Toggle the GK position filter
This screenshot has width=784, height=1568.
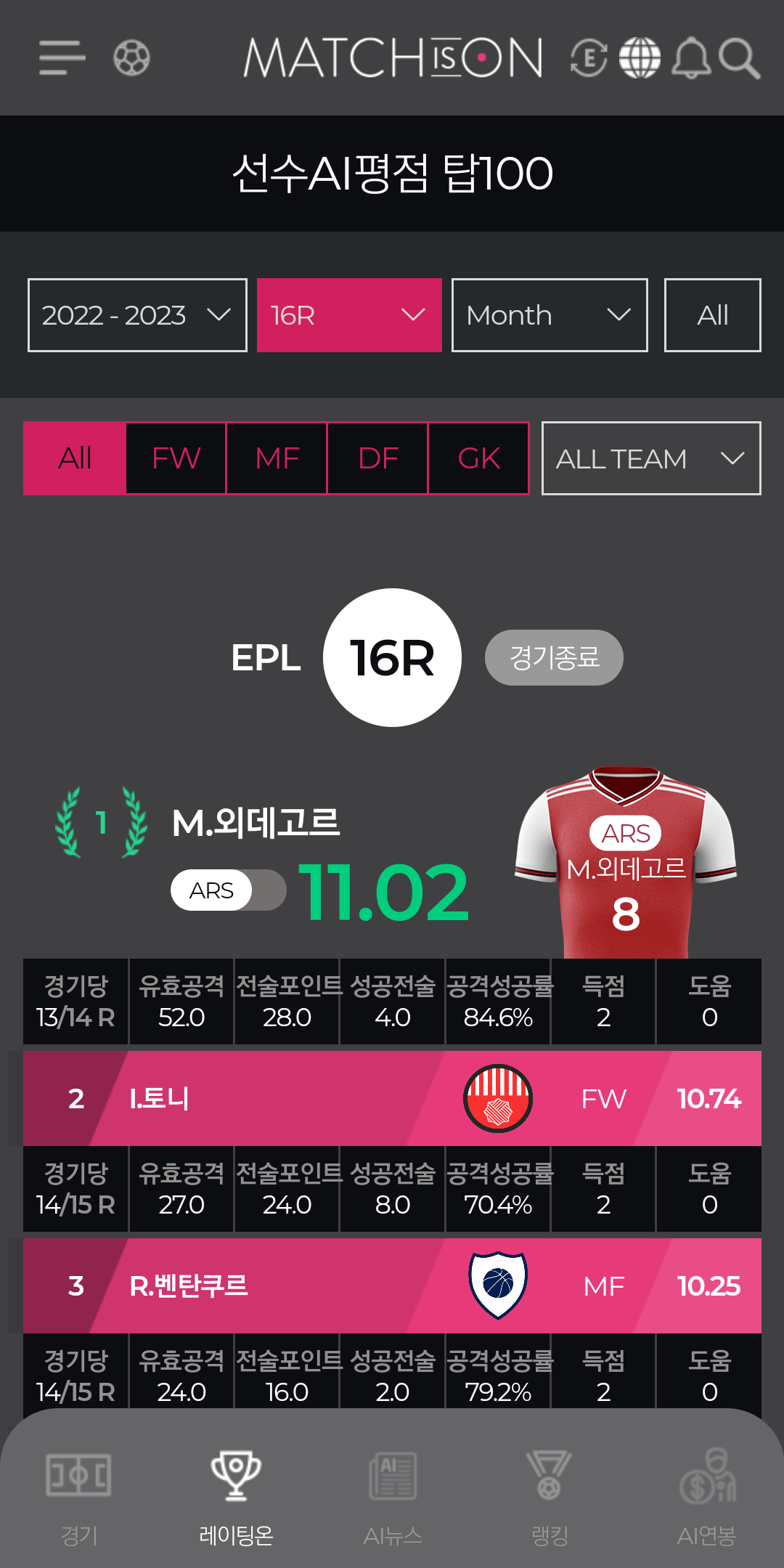pyautogui.click(x=478, y=458)
